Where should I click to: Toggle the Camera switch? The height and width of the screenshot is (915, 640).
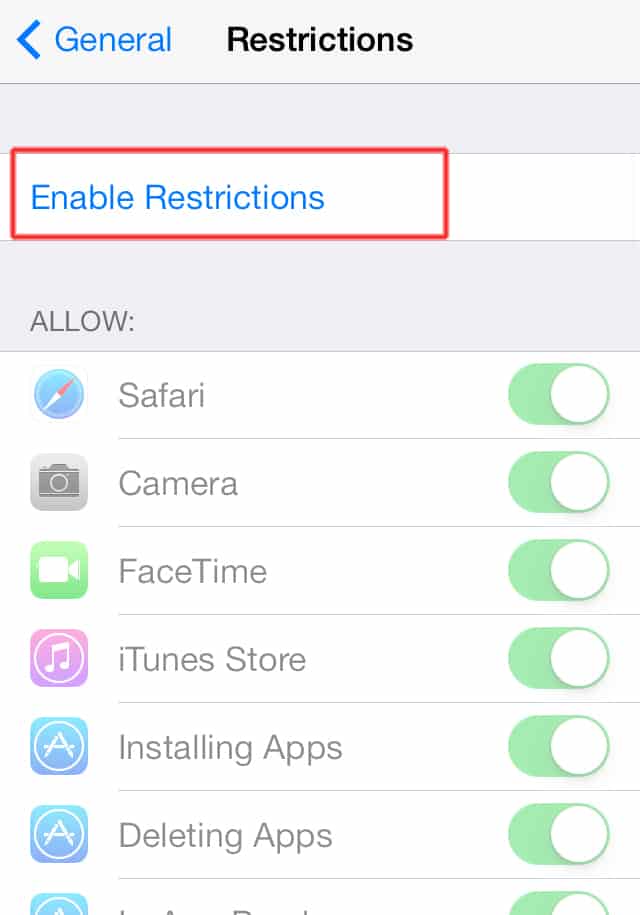(559, 483)
